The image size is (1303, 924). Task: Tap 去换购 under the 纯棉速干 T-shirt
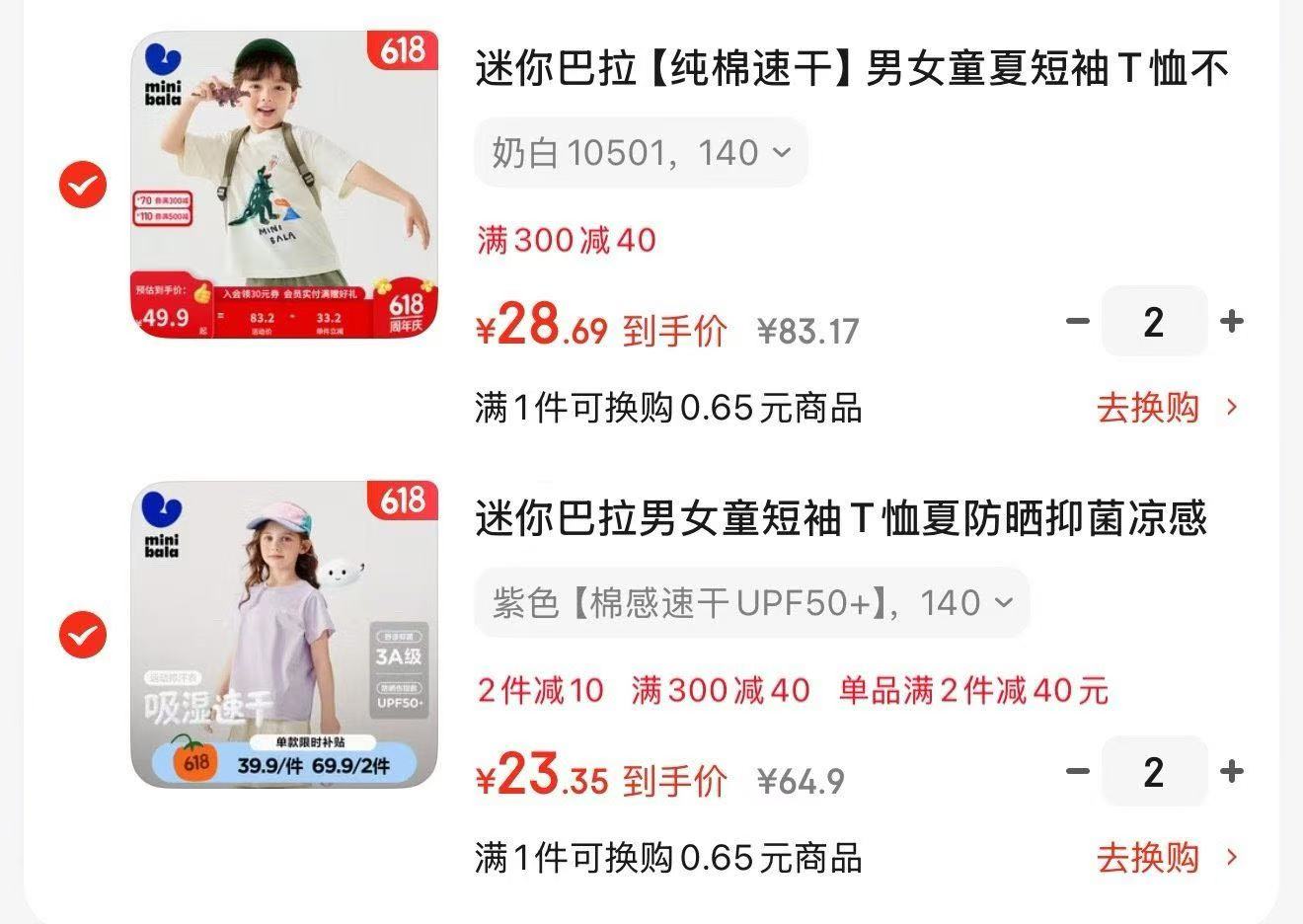1167,408
